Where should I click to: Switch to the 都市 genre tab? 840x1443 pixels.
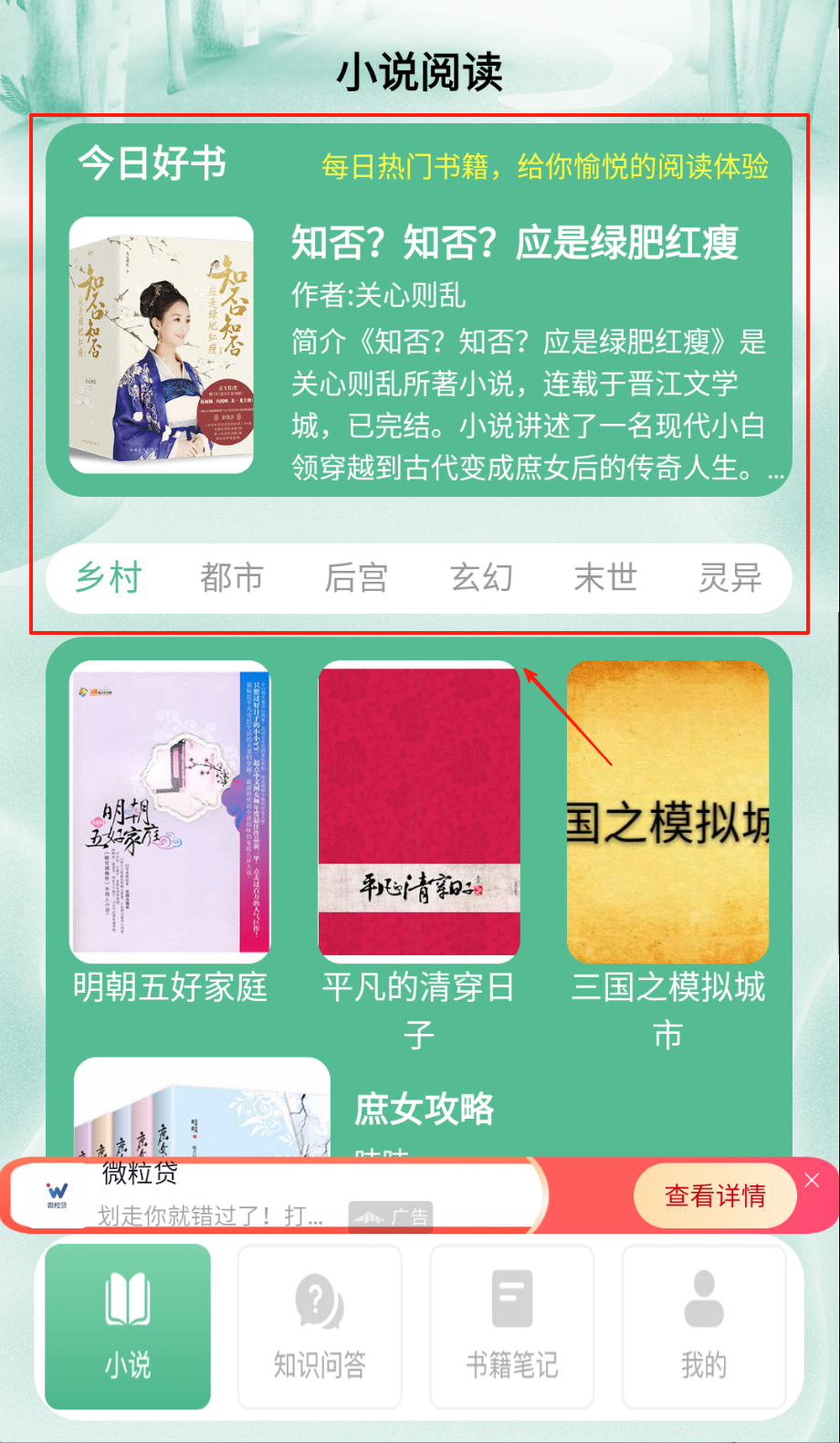232,578
